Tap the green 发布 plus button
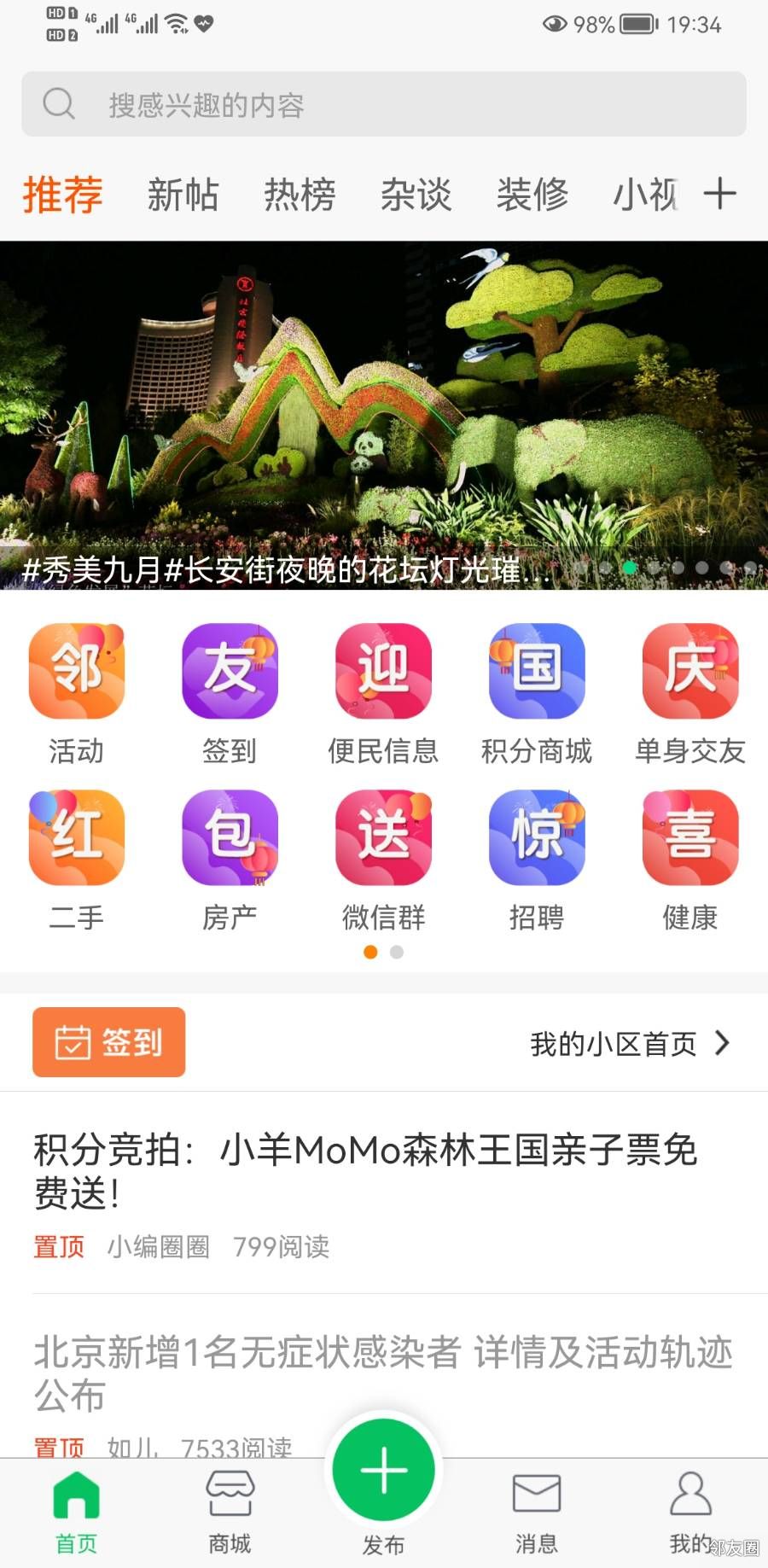Screen dimensions: 768x1568 [x=384, y=1470]
